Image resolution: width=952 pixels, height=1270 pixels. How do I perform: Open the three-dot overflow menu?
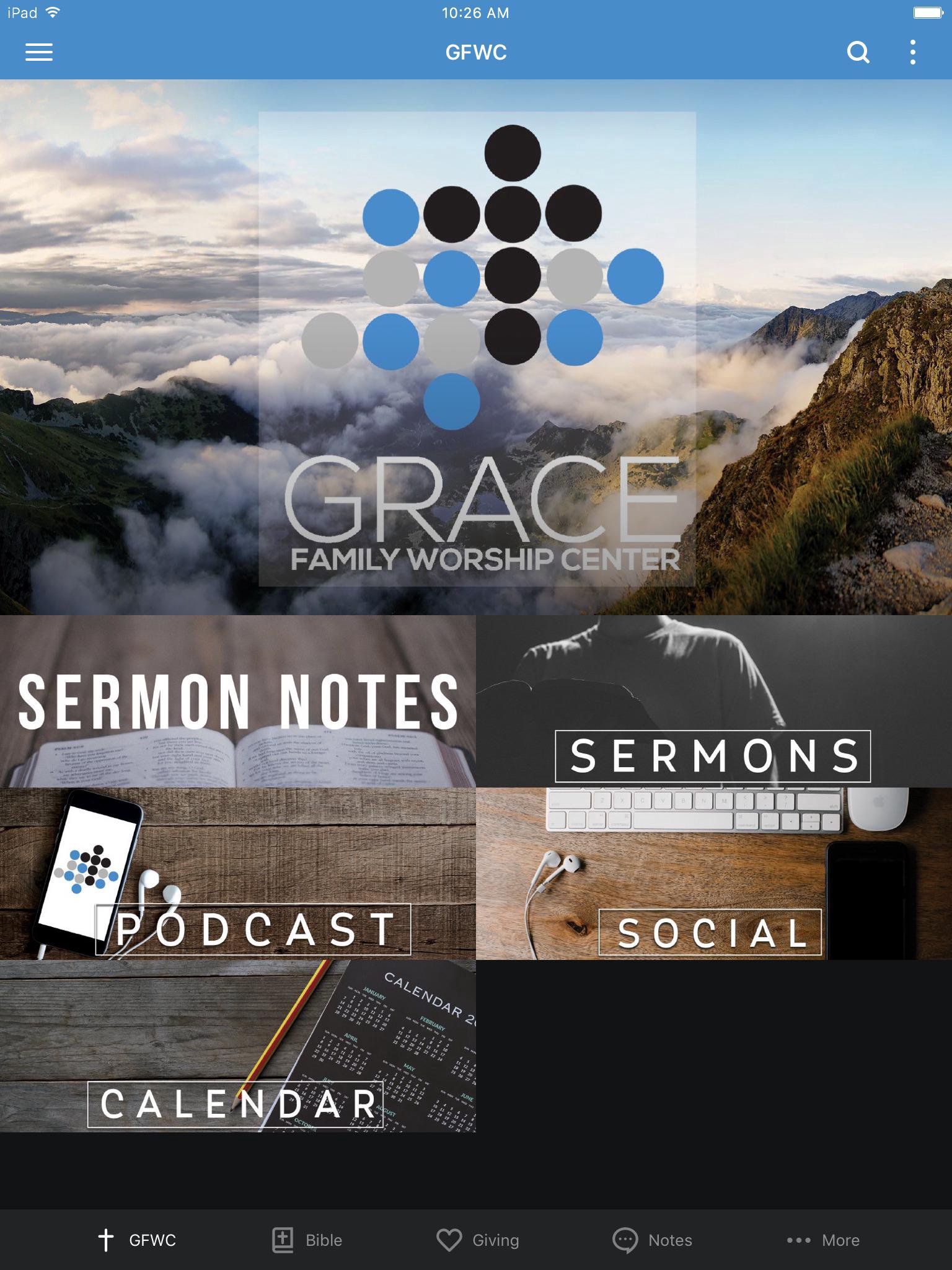tap(912, 52)
